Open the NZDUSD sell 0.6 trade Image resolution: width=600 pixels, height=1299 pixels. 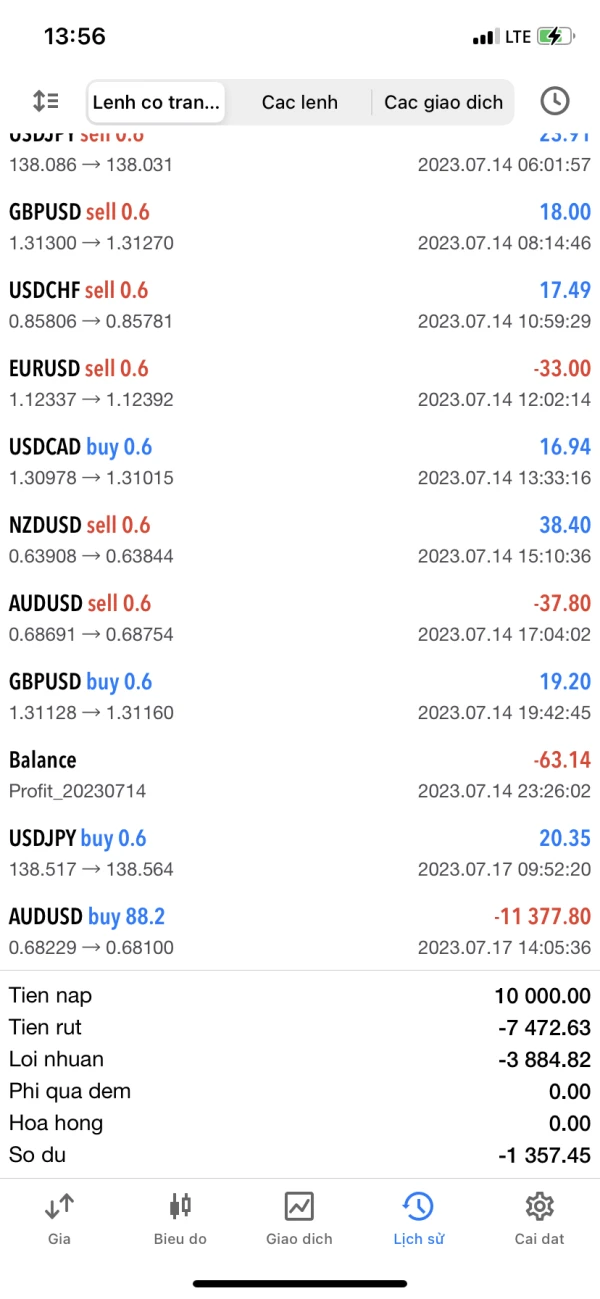click(x=300, y=540)
